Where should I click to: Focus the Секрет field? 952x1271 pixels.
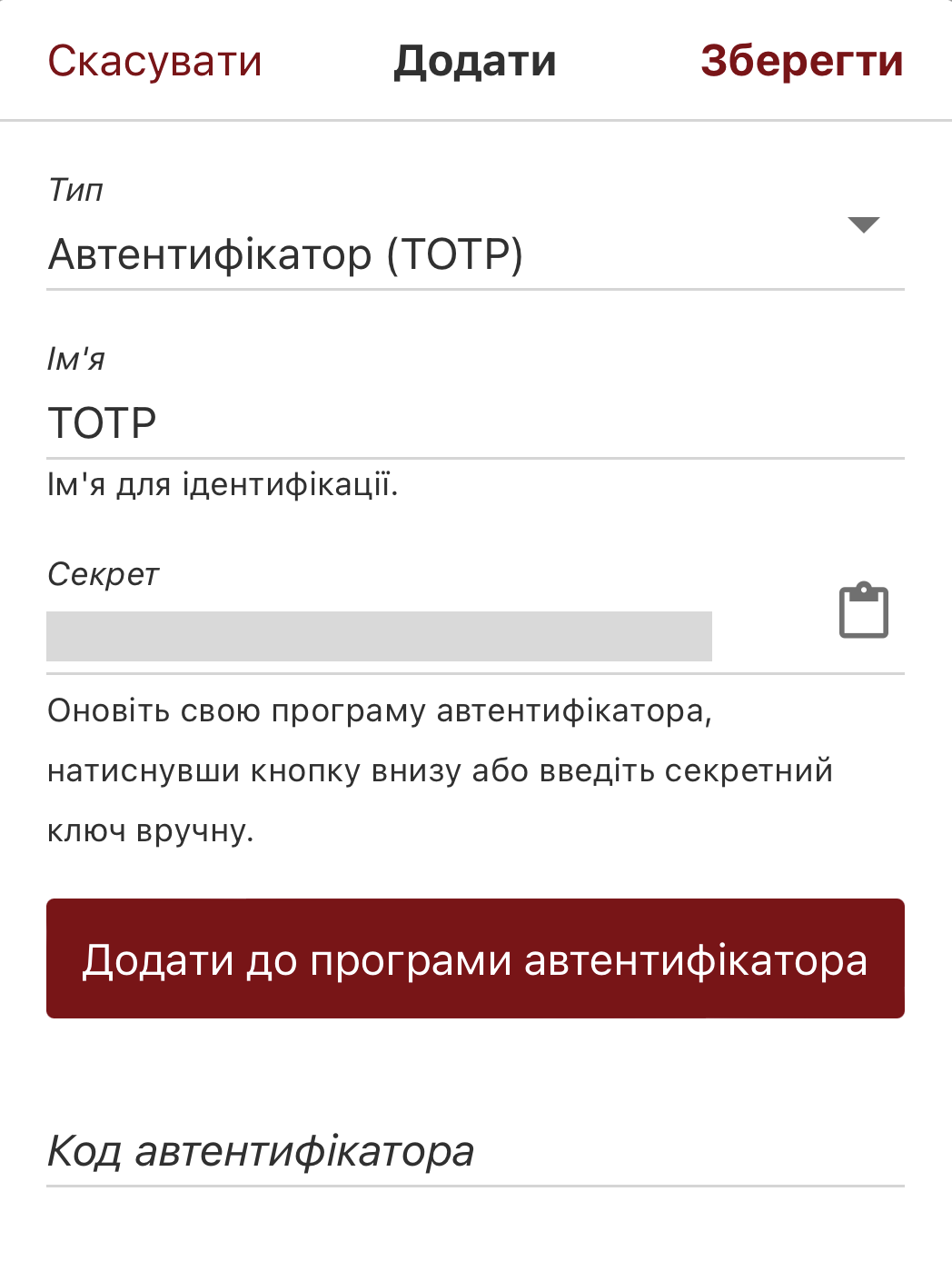(379, 636)
